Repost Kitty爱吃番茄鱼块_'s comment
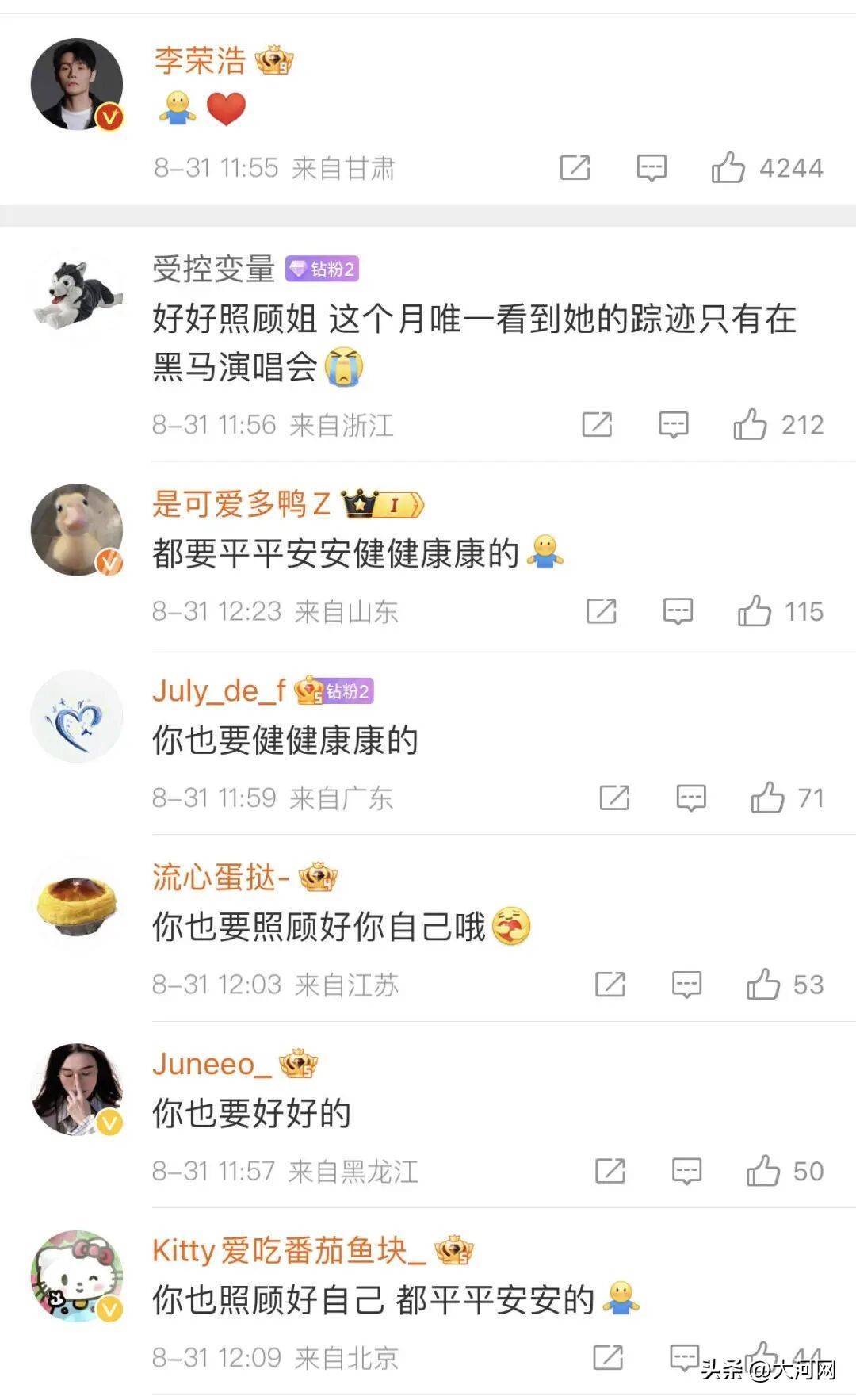The image size is (856, 1400). pyautogui.click(x=608, y=1357)
